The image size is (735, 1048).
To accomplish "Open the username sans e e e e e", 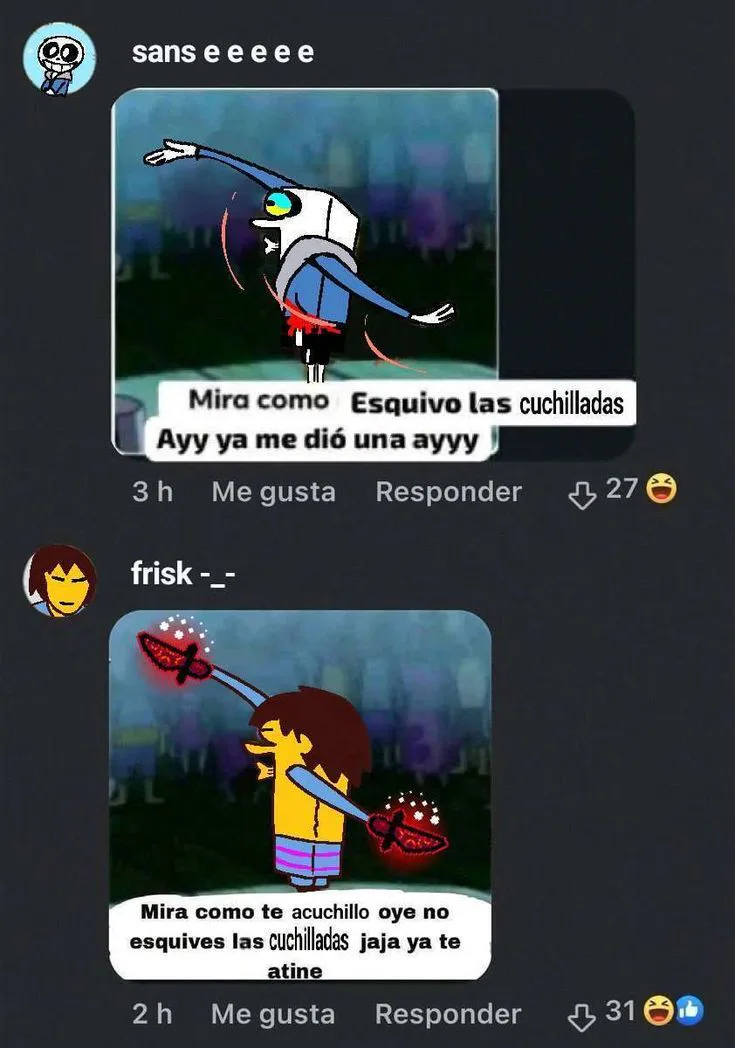I will click(x=222, y=53).
